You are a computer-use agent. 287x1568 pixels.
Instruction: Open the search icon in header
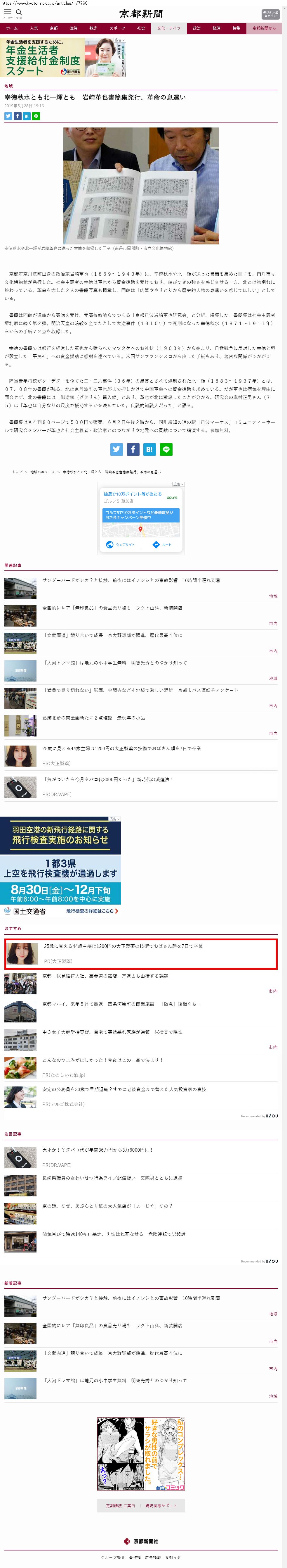(x=19, y=12)
